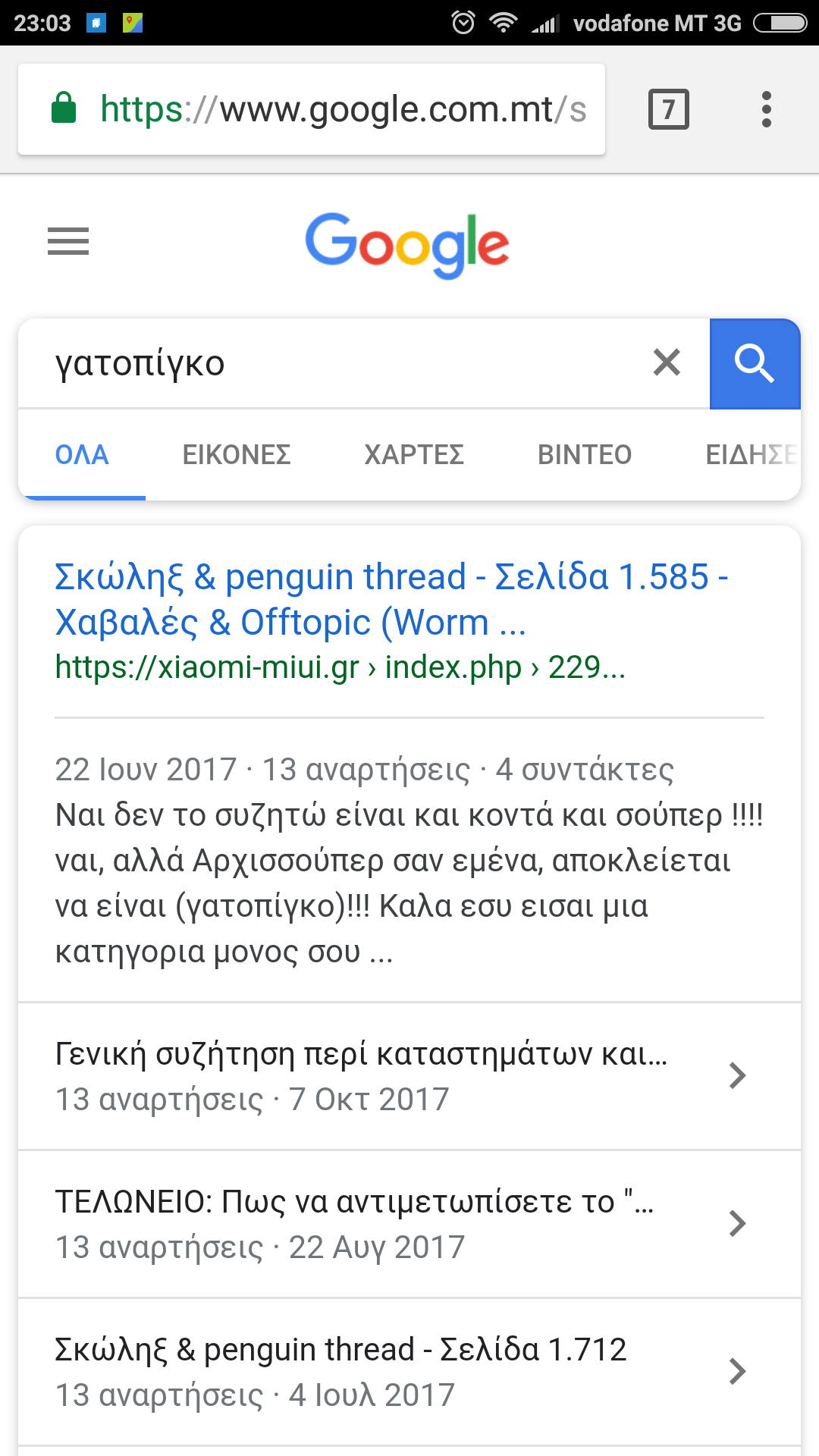Image resolution: width=819 pixels, height=1456 pixels.
Task: Open Google's hamburger menu
Action: click(68, 241)
